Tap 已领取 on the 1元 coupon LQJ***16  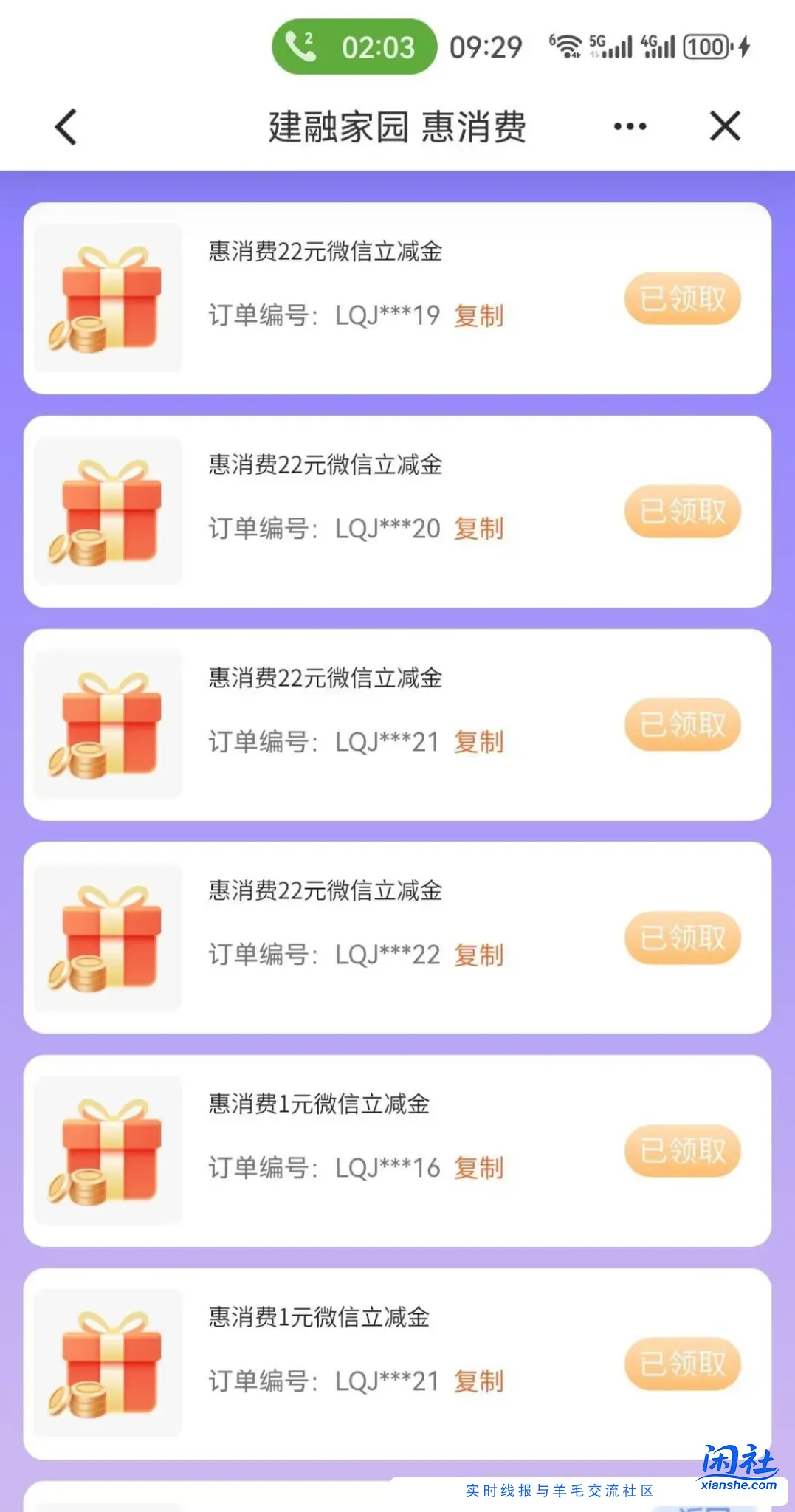(681, 1152)
